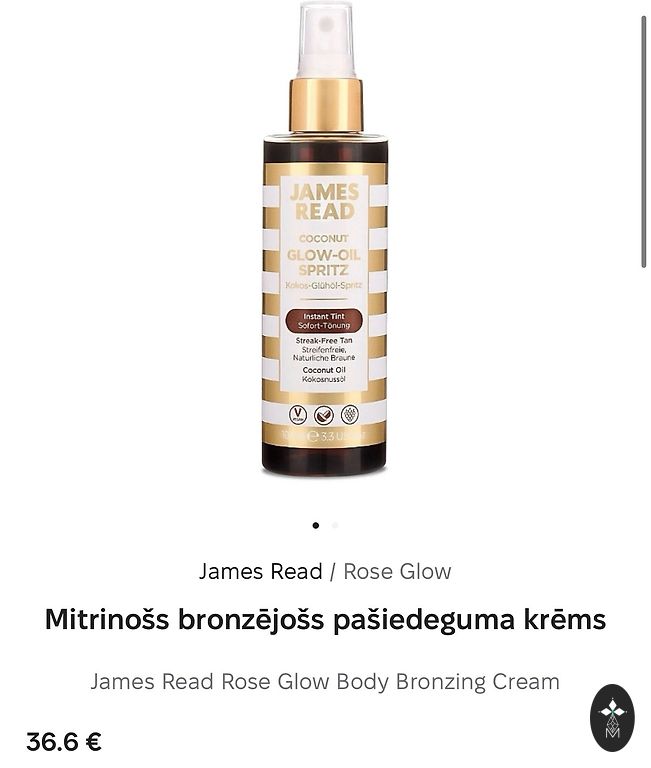Select the second image indicator dot
Image resolution: width=651 pixels, height=768 pixels.
point(335,525)
